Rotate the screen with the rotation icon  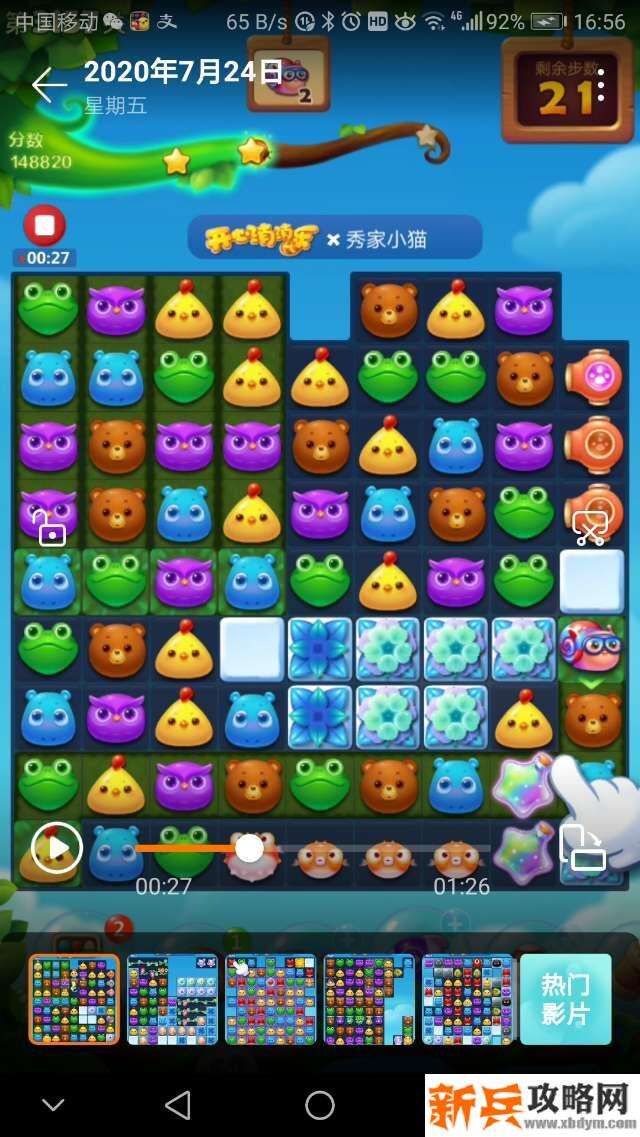pos(581,847)
